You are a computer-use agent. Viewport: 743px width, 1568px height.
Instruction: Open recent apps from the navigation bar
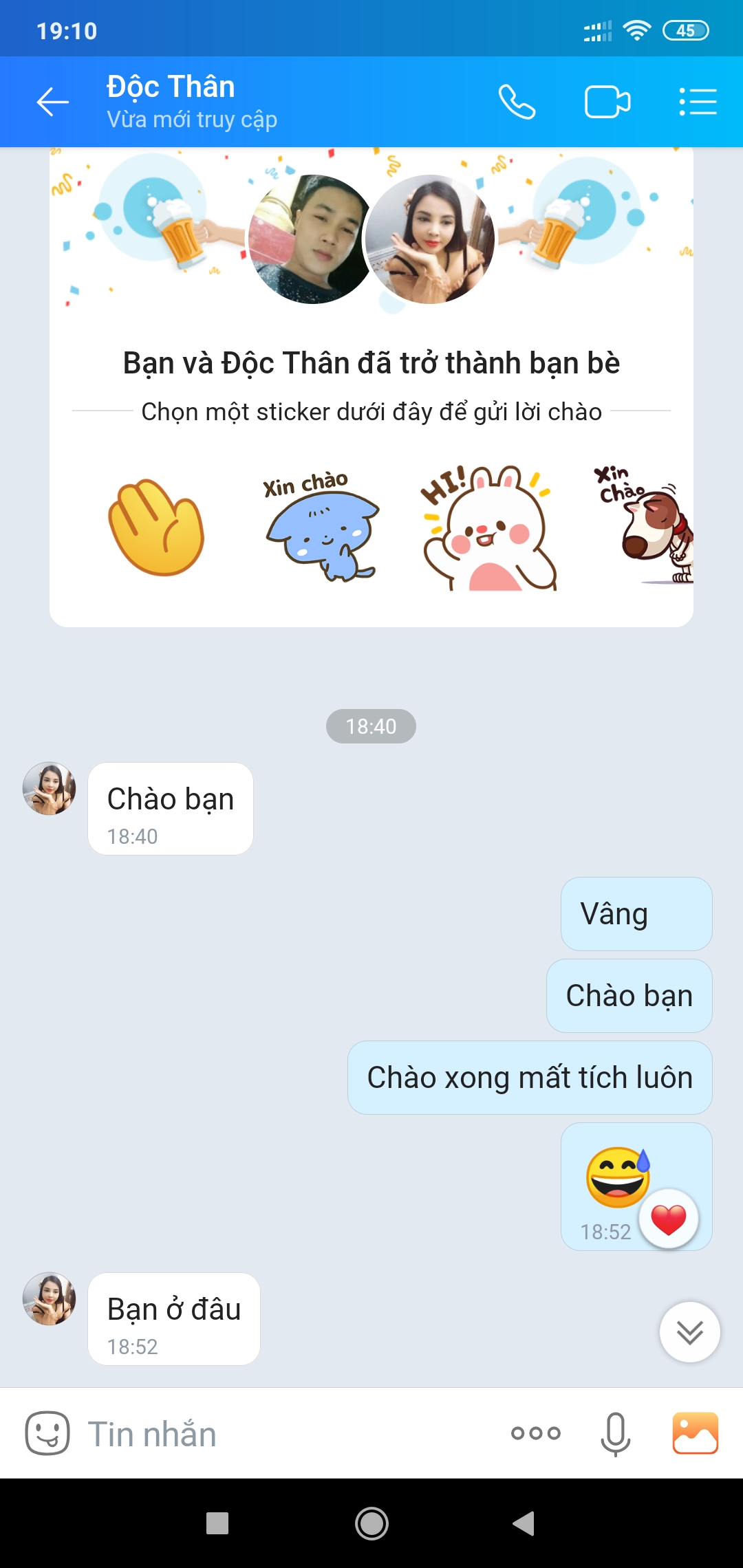pos(217,1523)
